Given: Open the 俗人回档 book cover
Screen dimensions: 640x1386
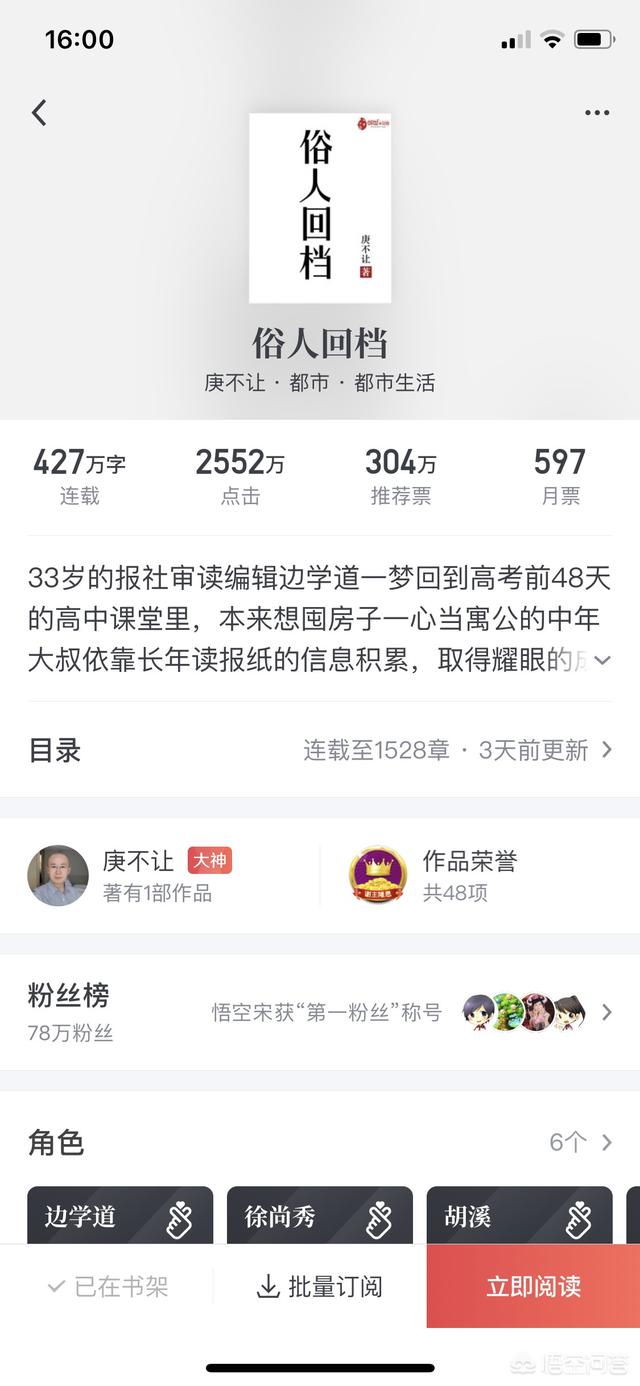Looking at the screenshot, I should 320,208.
